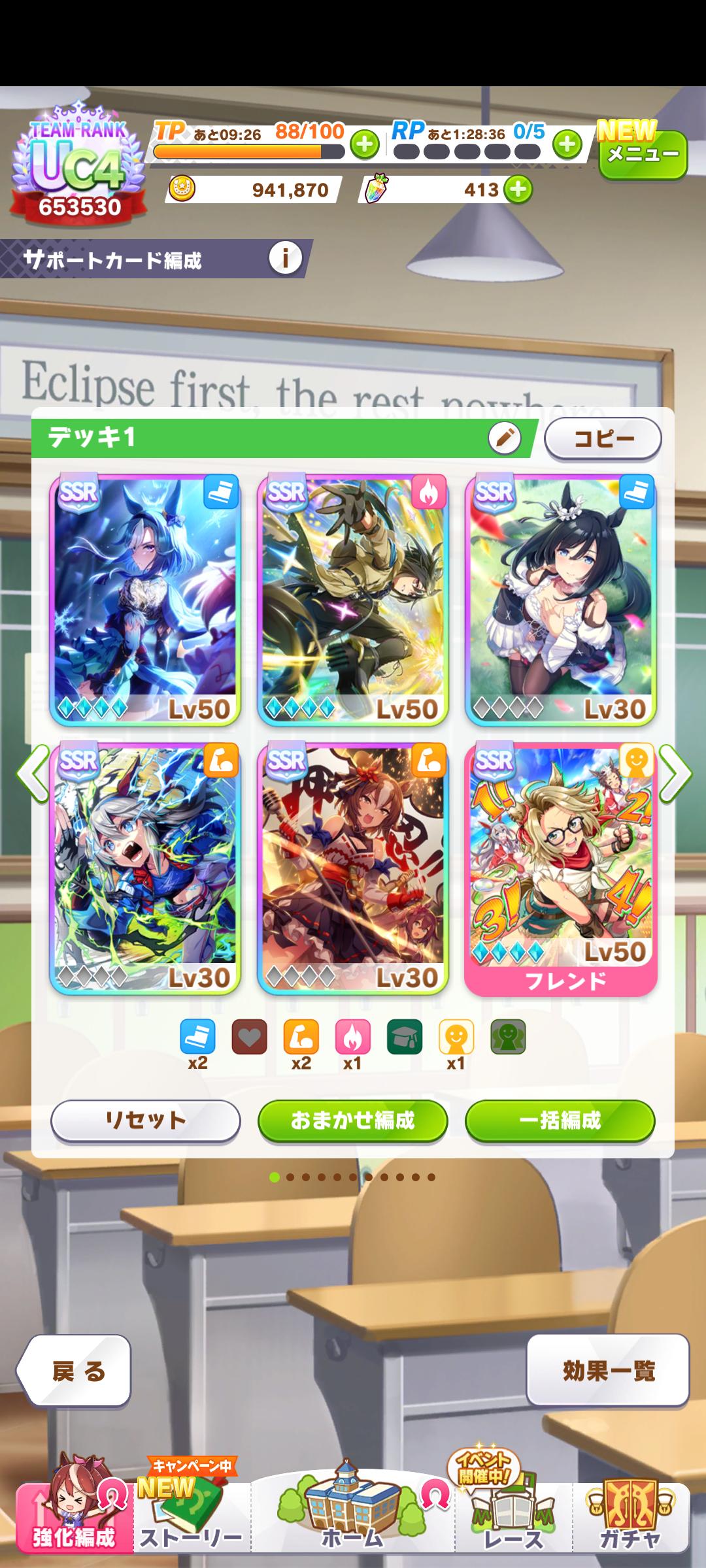Open 一括編成 for batch deck editing
The height and width of the screenshot is (1568, 706).
pos(560,1120)
